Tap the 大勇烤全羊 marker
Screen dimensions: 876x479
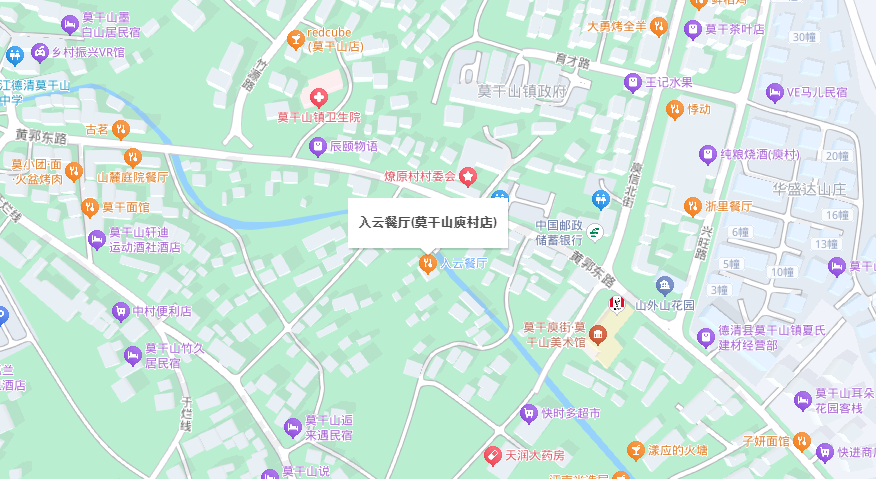point(659,27)
